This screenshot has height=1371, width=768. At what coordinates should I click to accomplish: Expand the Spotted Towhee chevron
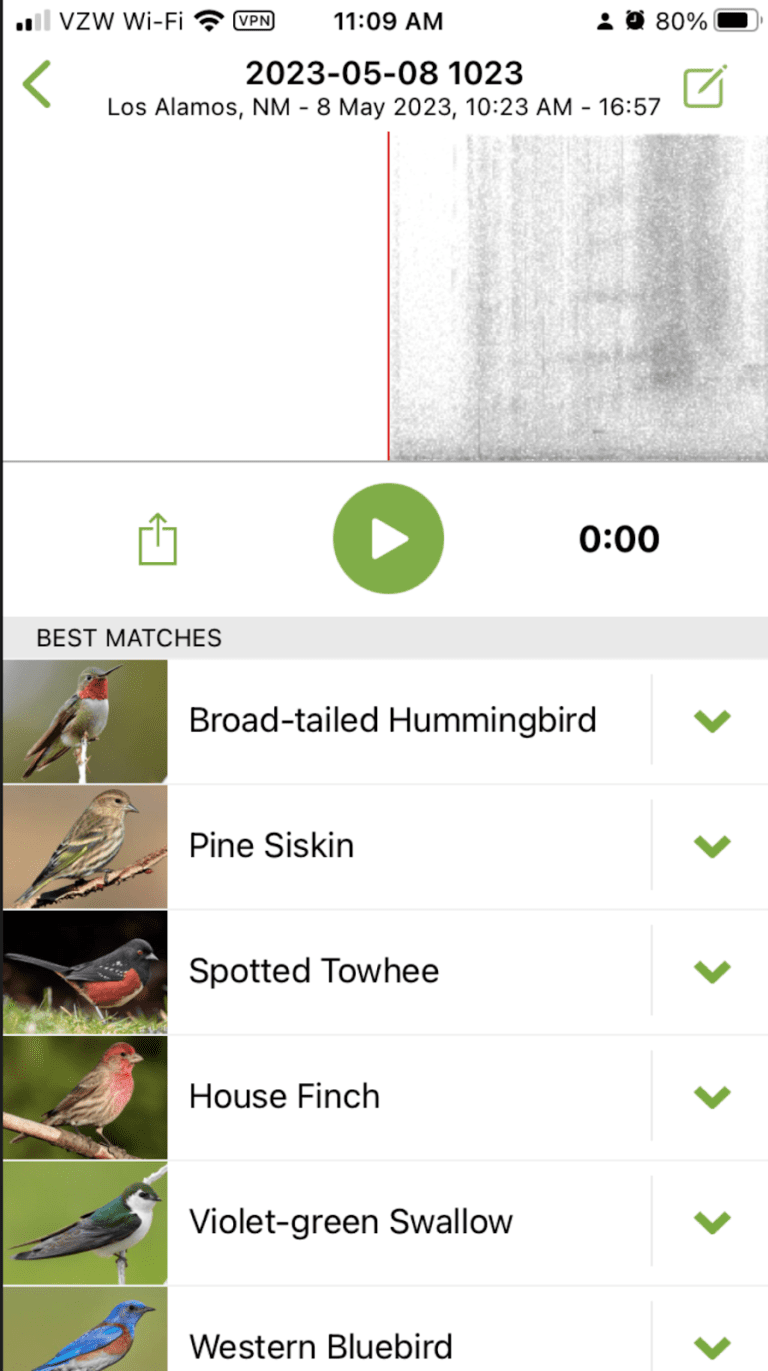click(x=712, y=971)
